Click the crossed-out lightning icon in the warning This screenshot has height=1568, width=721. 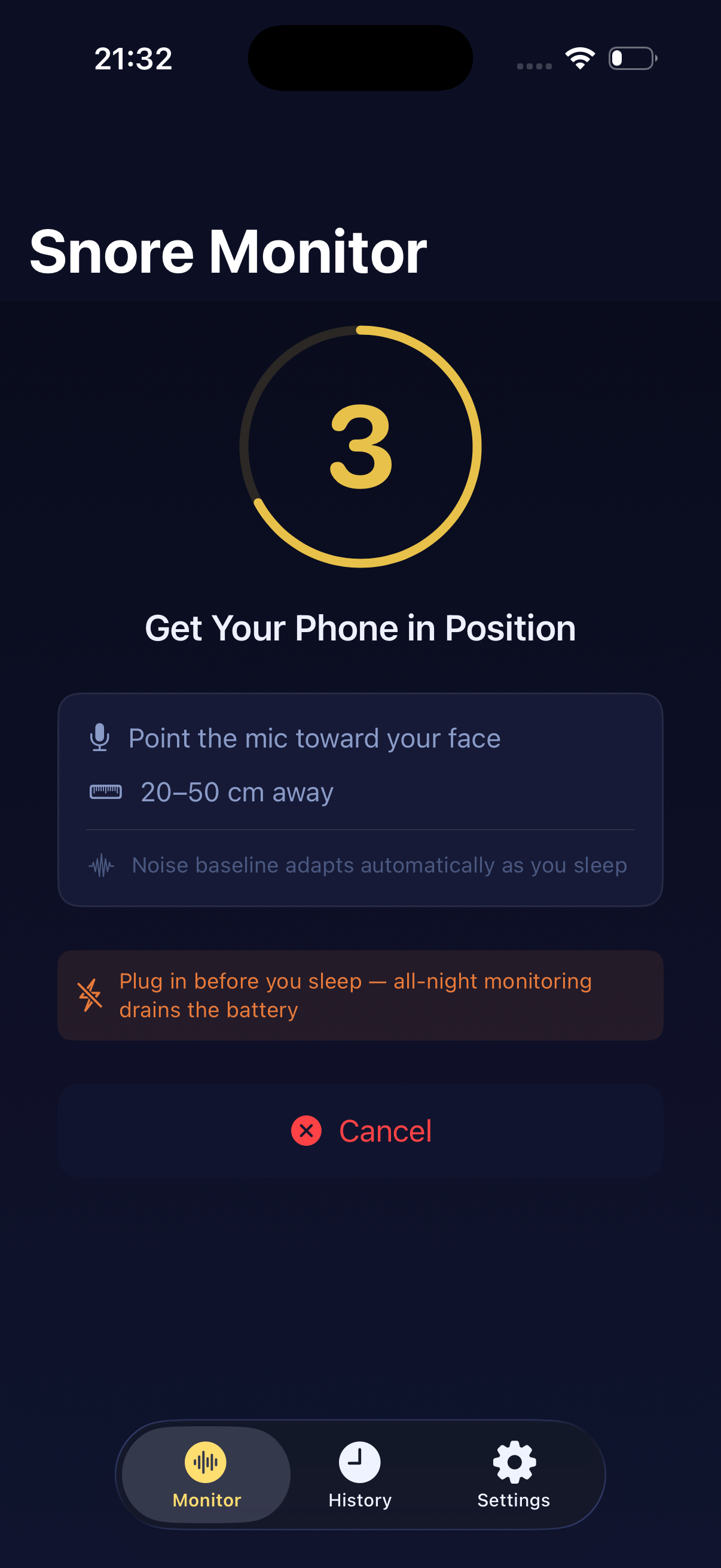pyautogui.click(x=89, y=994)
